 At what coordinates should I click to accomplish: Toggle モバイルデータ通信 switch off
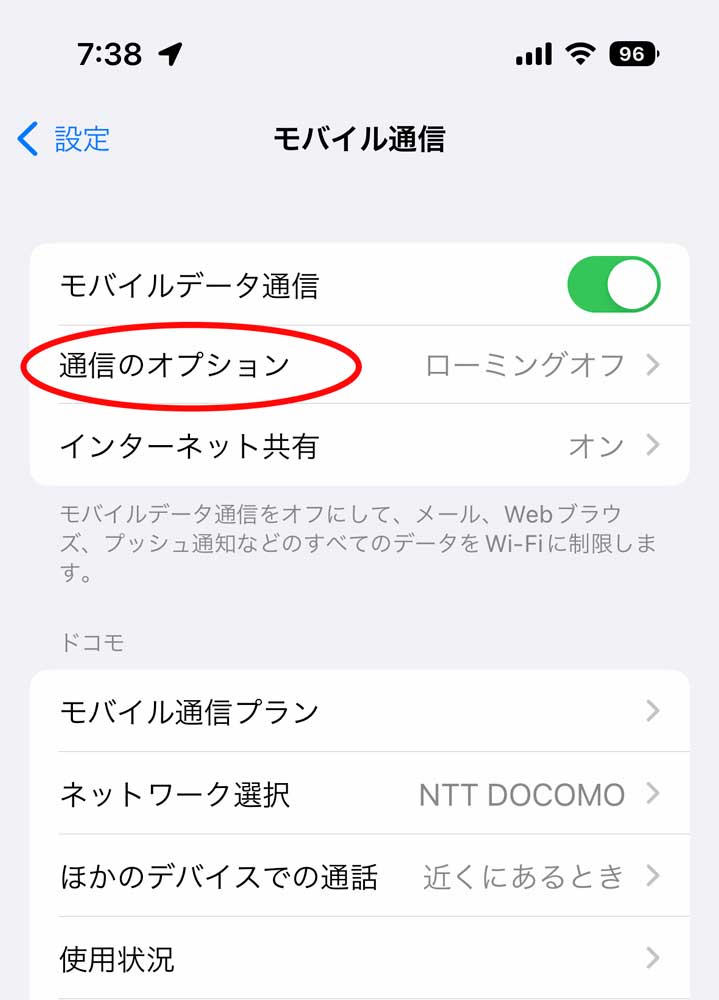613,285
